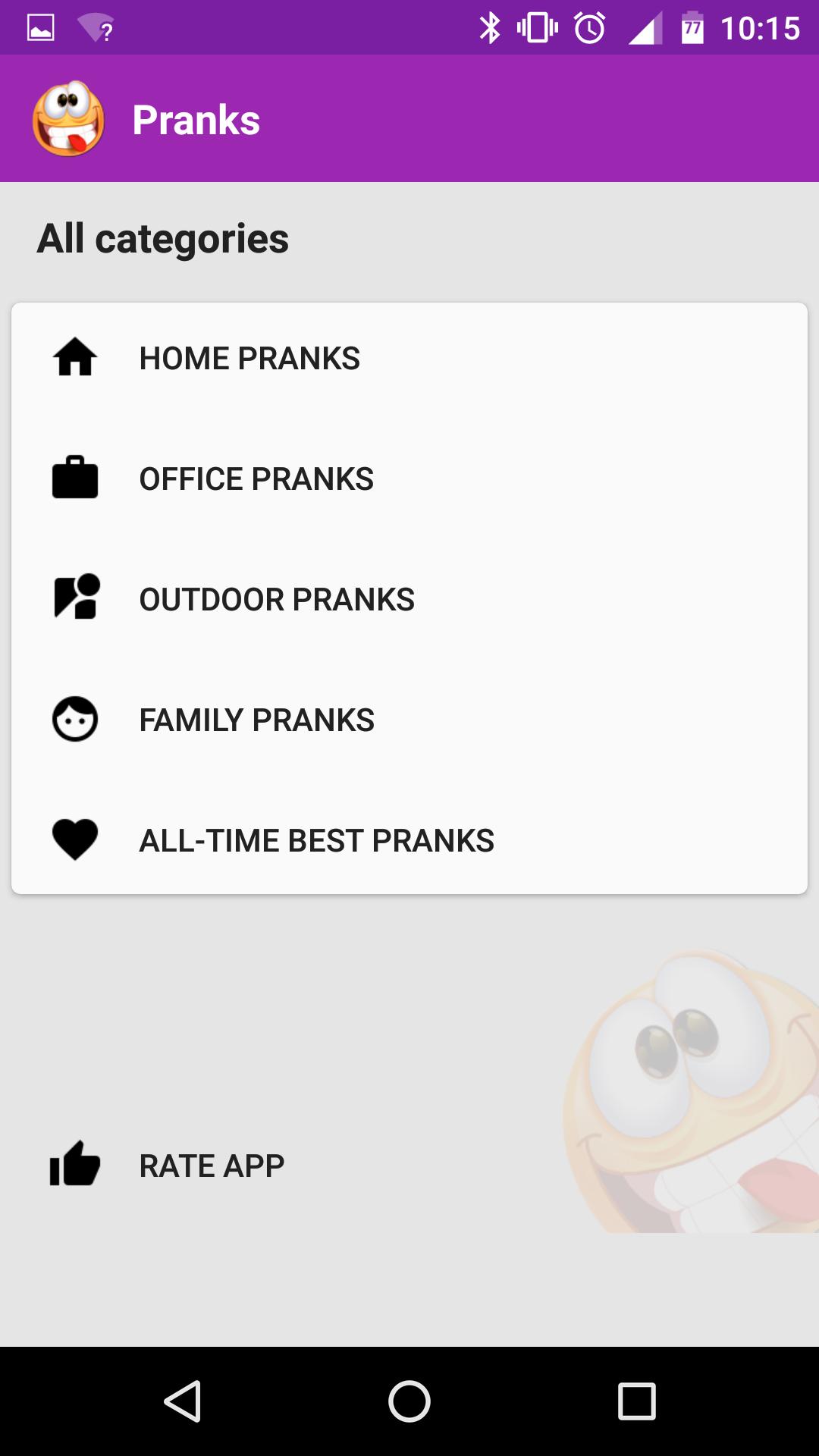Click the face icon for Family Pranks

point(74,719)
